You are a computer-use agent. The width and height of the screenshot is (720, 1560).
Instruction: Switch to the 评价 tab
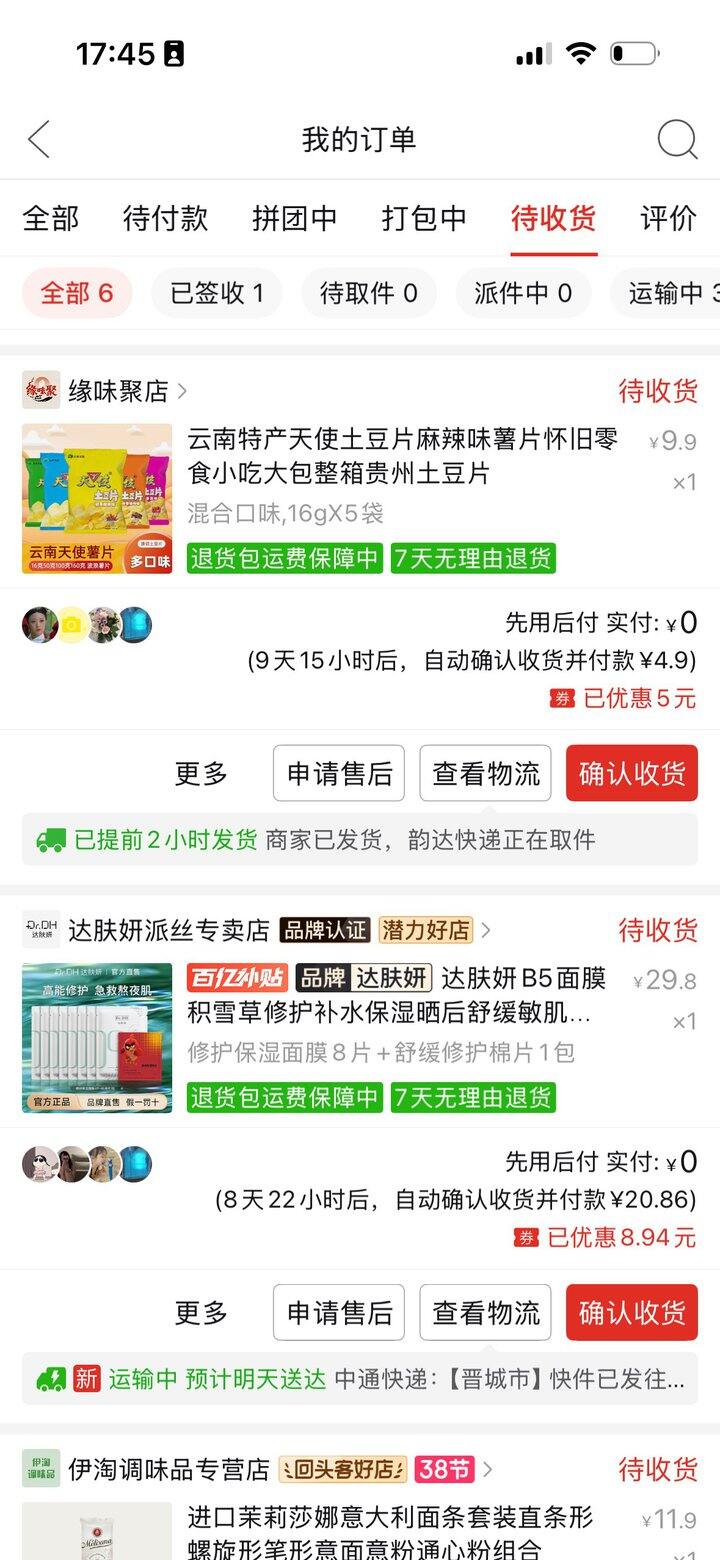pos(668,218)
